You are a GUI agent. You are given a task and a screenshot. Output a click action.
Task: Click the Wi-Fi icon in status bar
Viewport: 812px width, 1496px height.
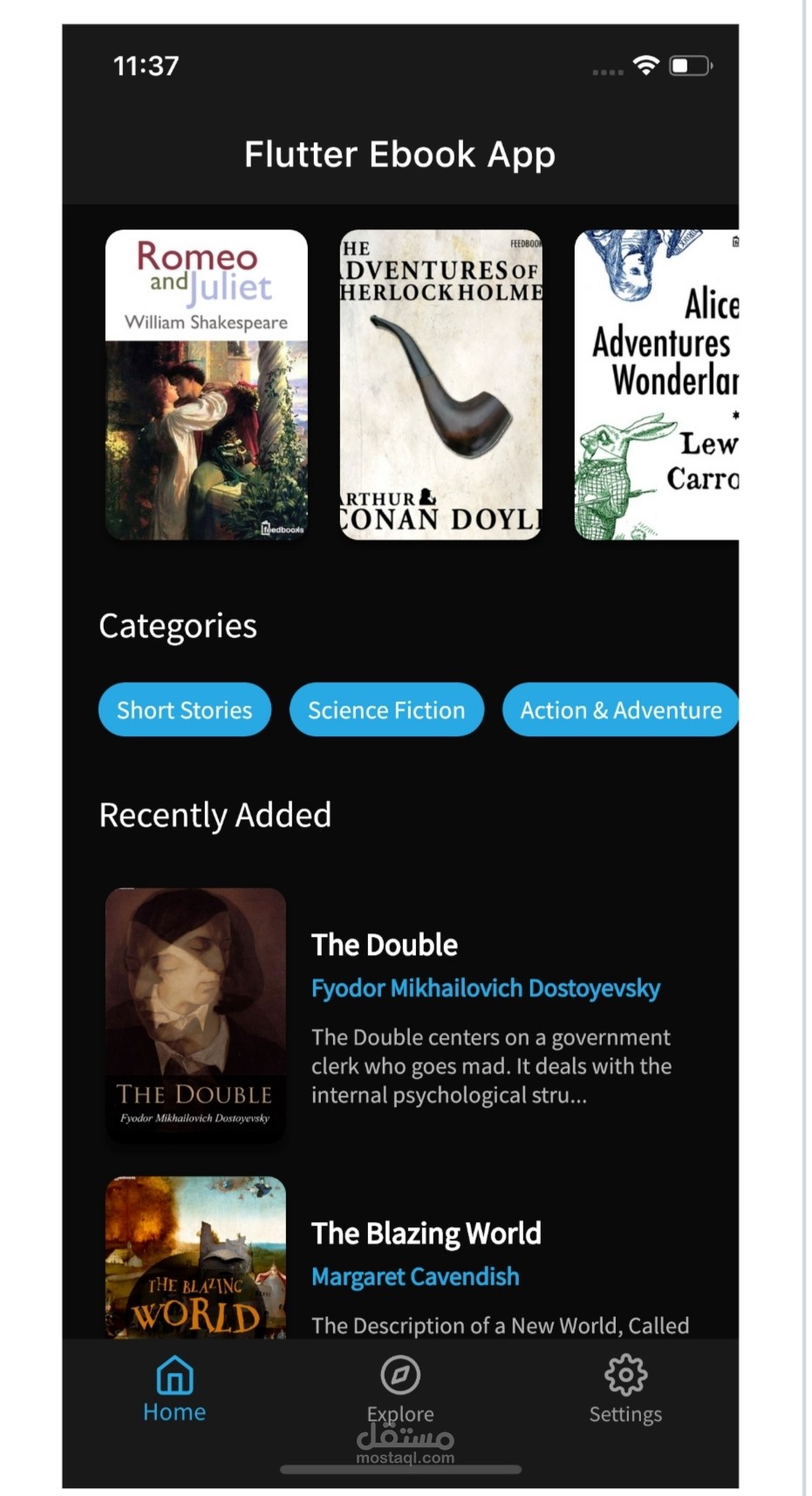(645, 65)
